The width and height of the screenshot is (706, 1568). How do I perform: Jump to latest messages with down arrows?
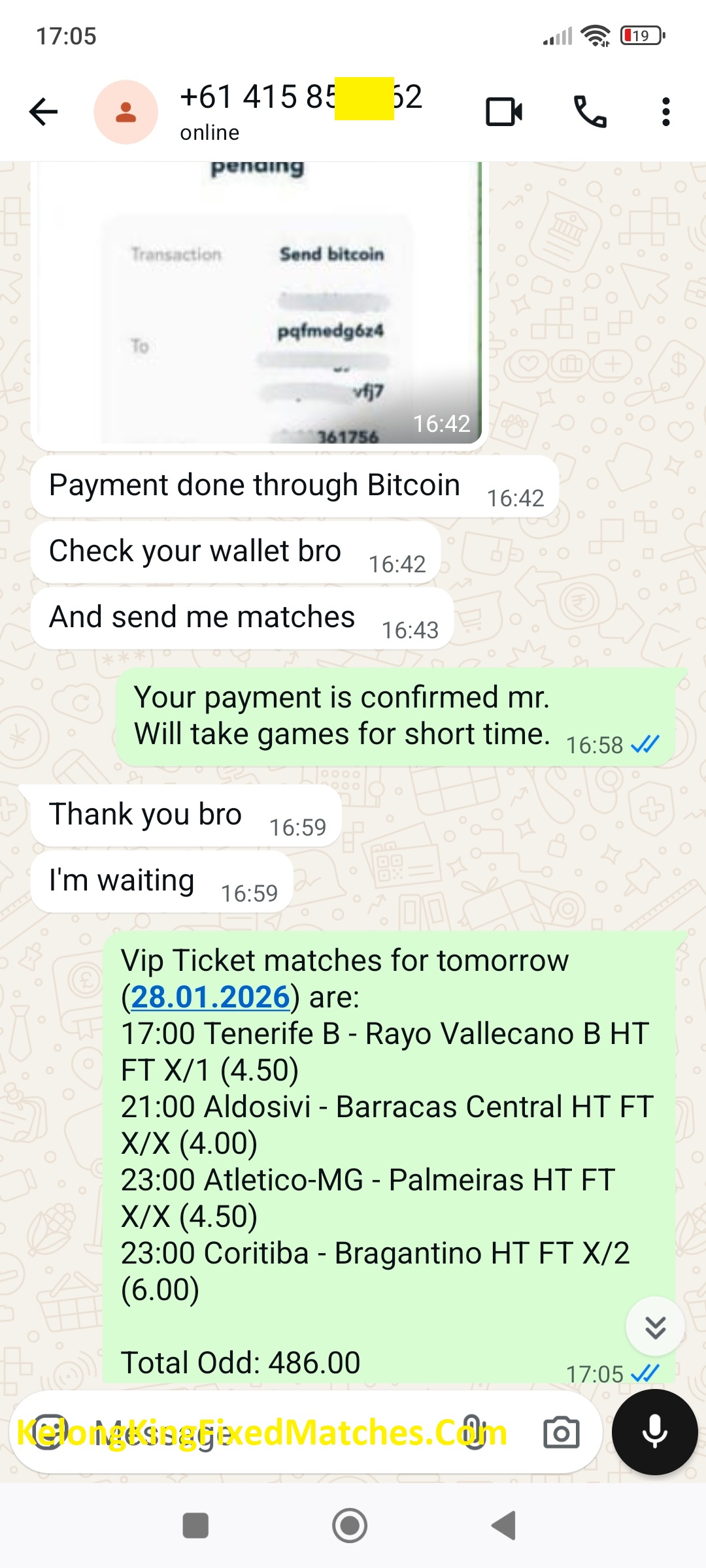(x=655, y=1326)
